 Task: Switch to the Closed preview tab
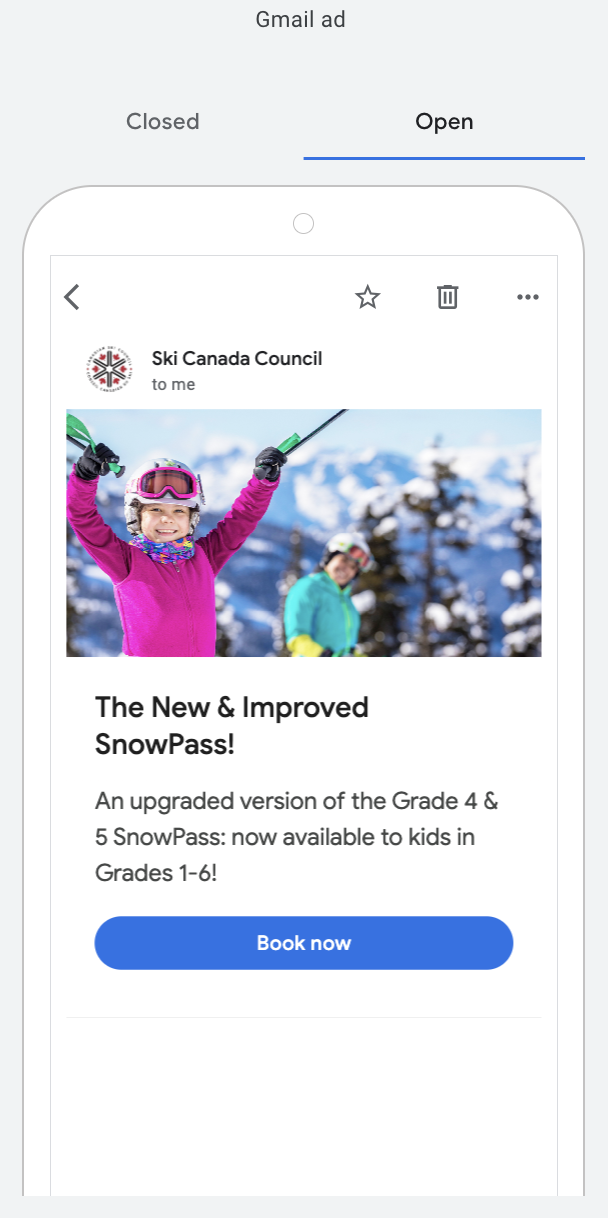coord(163,122)
